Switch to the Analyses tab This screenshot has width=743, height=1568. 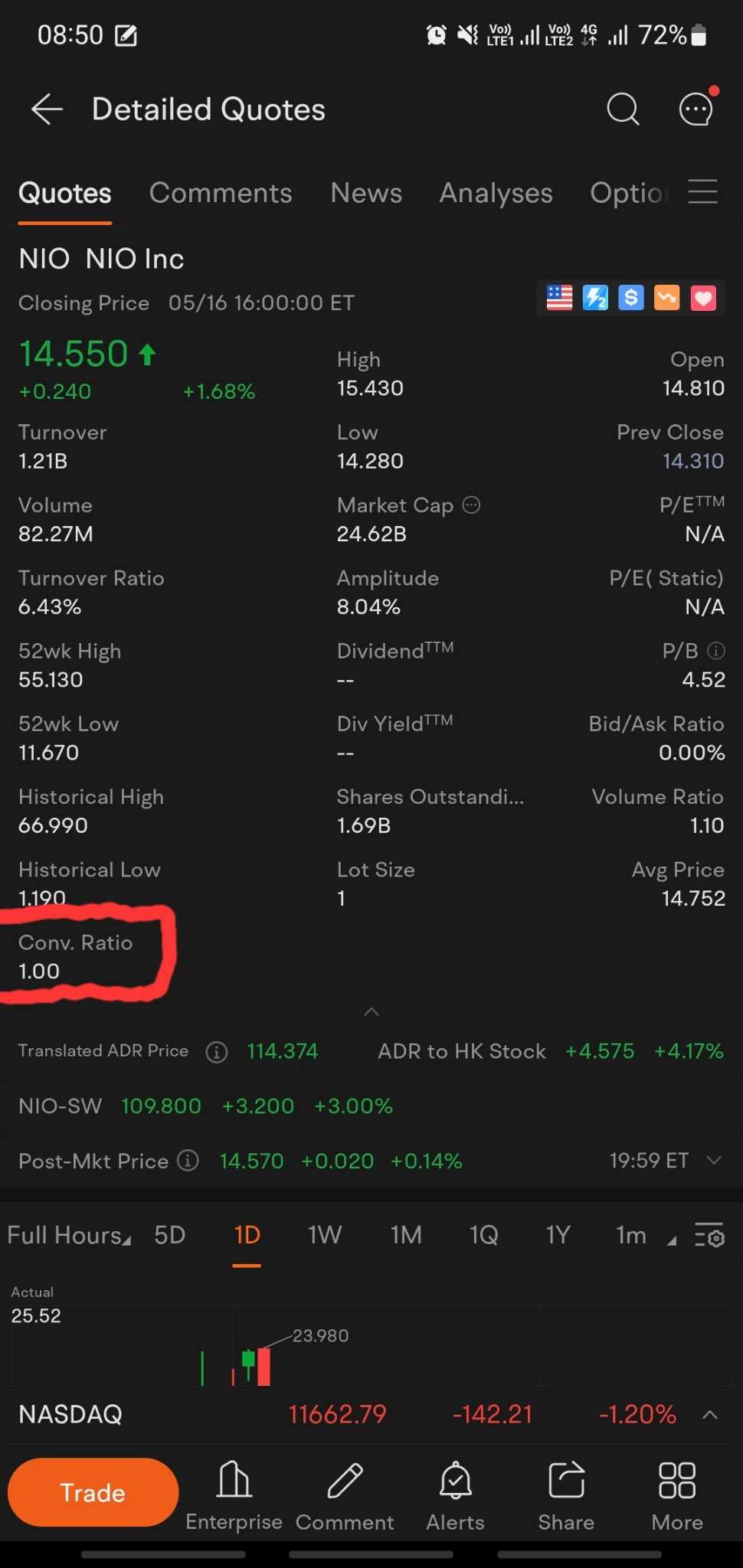click(x=496, y=193)
